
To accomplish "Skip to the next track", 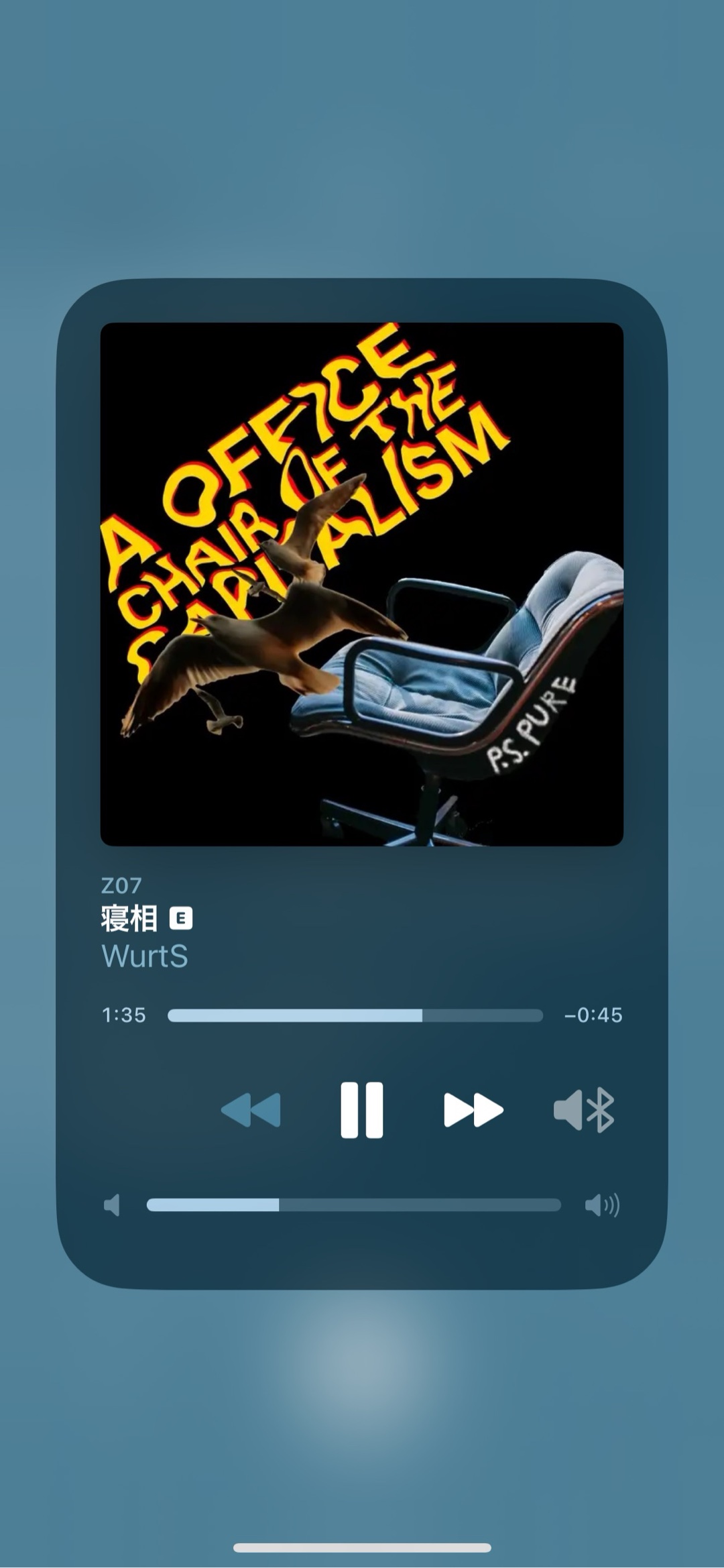I will coord(473,1110).
